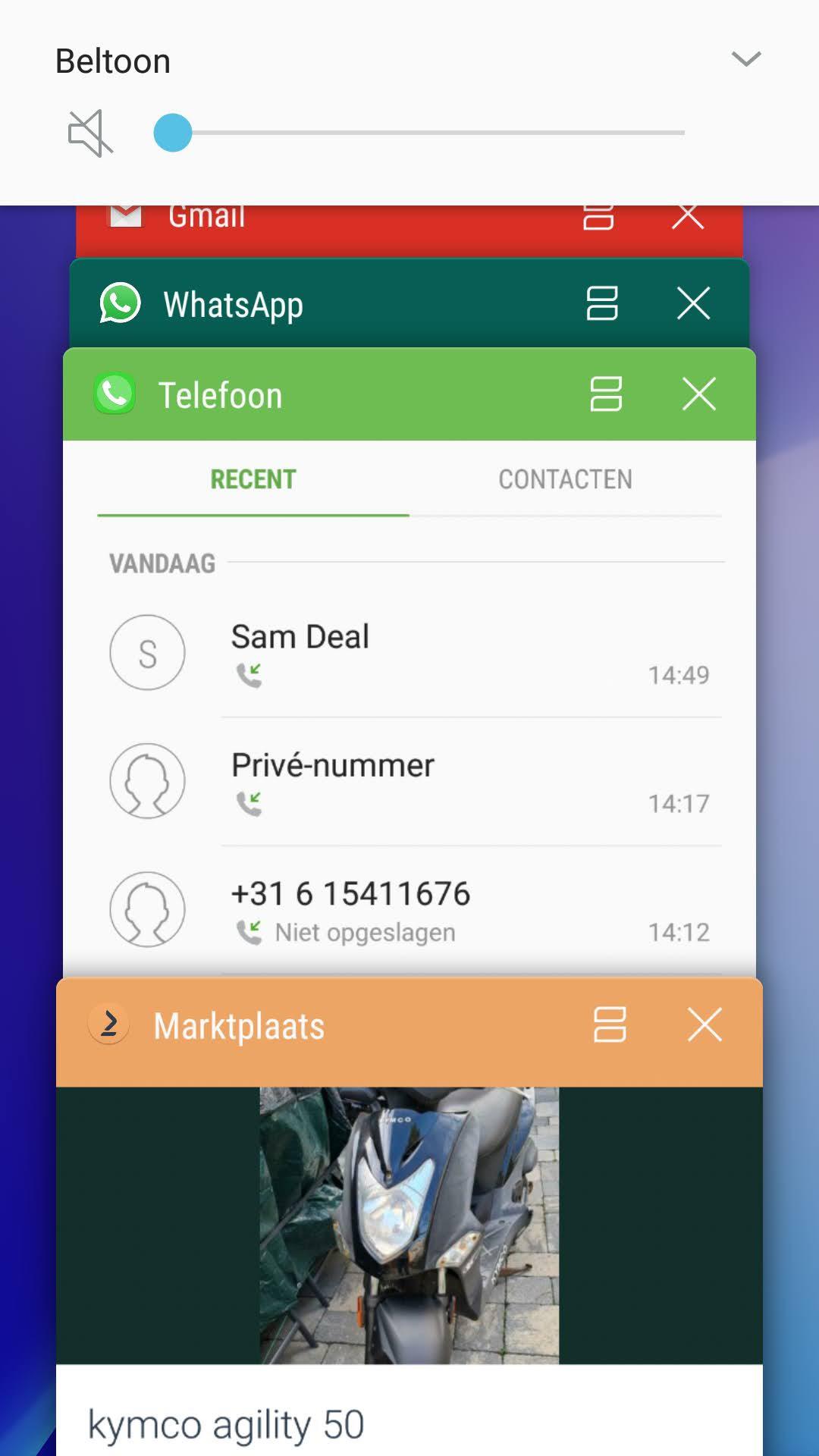Screen dimensions: 819x1456
Task: Tap the muted speaker icon for Beltoon
Action: pyautogui.click(x=90, y=133)
